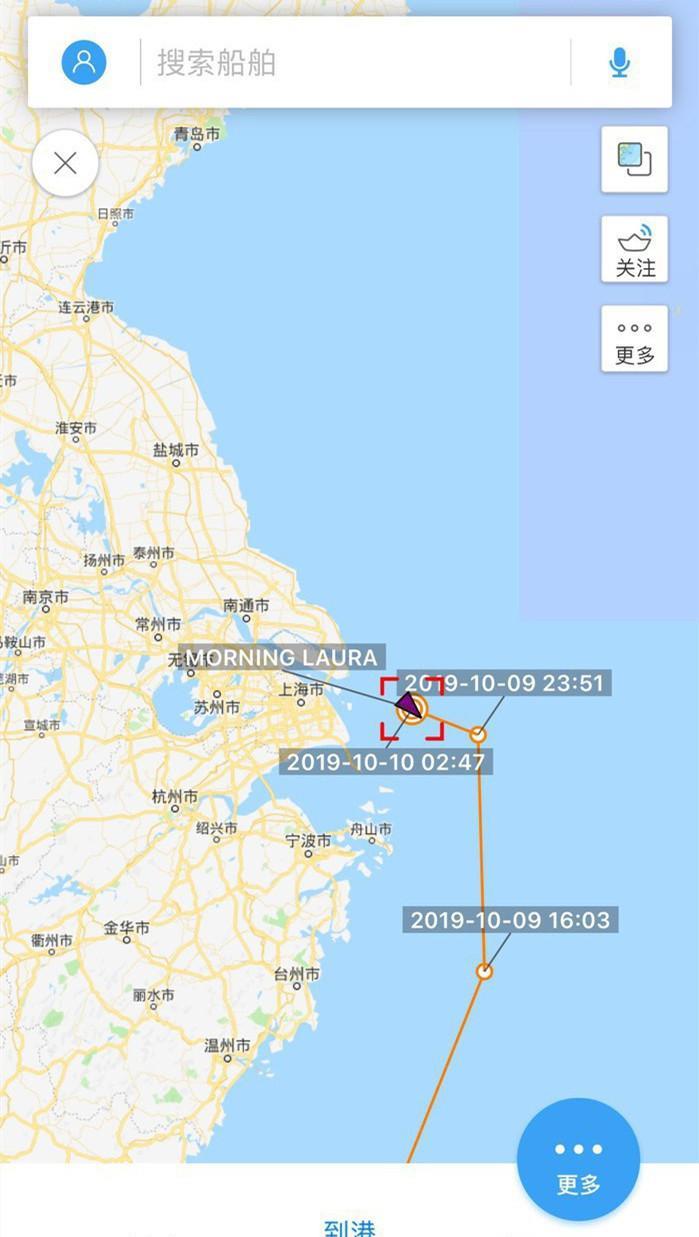This screenshot has width=699, height=1237.
Task: Select track point 2019-10-09 23:51
Action: [478, 734]
